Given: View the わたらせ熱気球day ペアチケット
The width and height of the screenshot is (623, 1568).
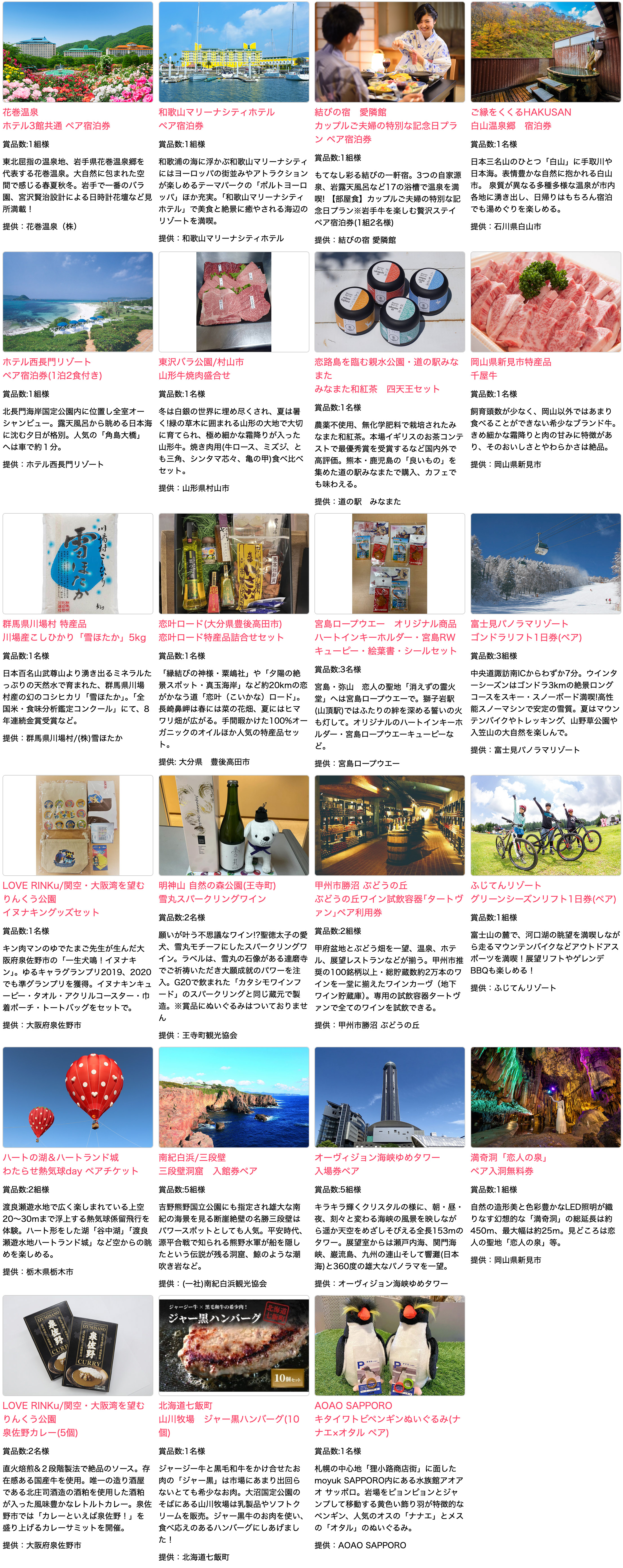Looking at the screenshot, I should [70, 1171].
